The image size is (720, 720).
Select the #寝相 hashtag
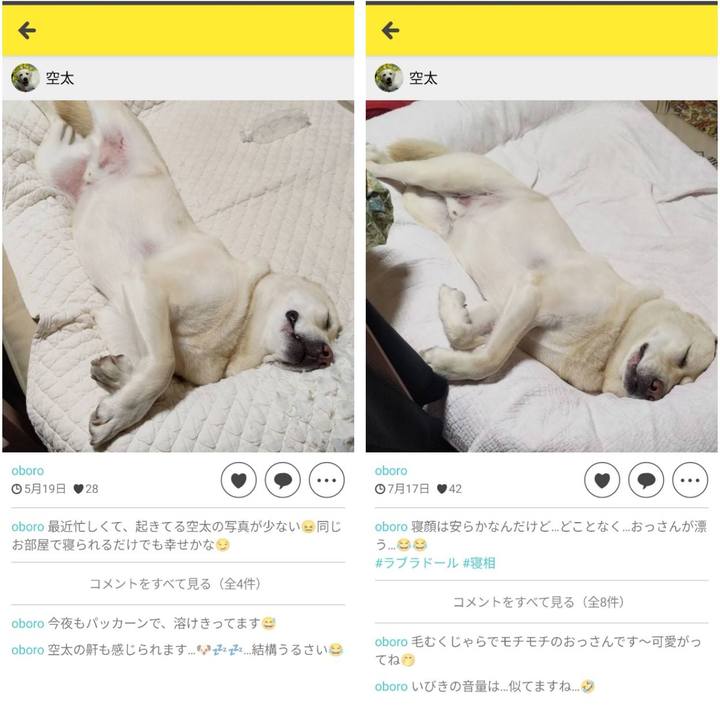pyautogui.click(x=479, y=563)
